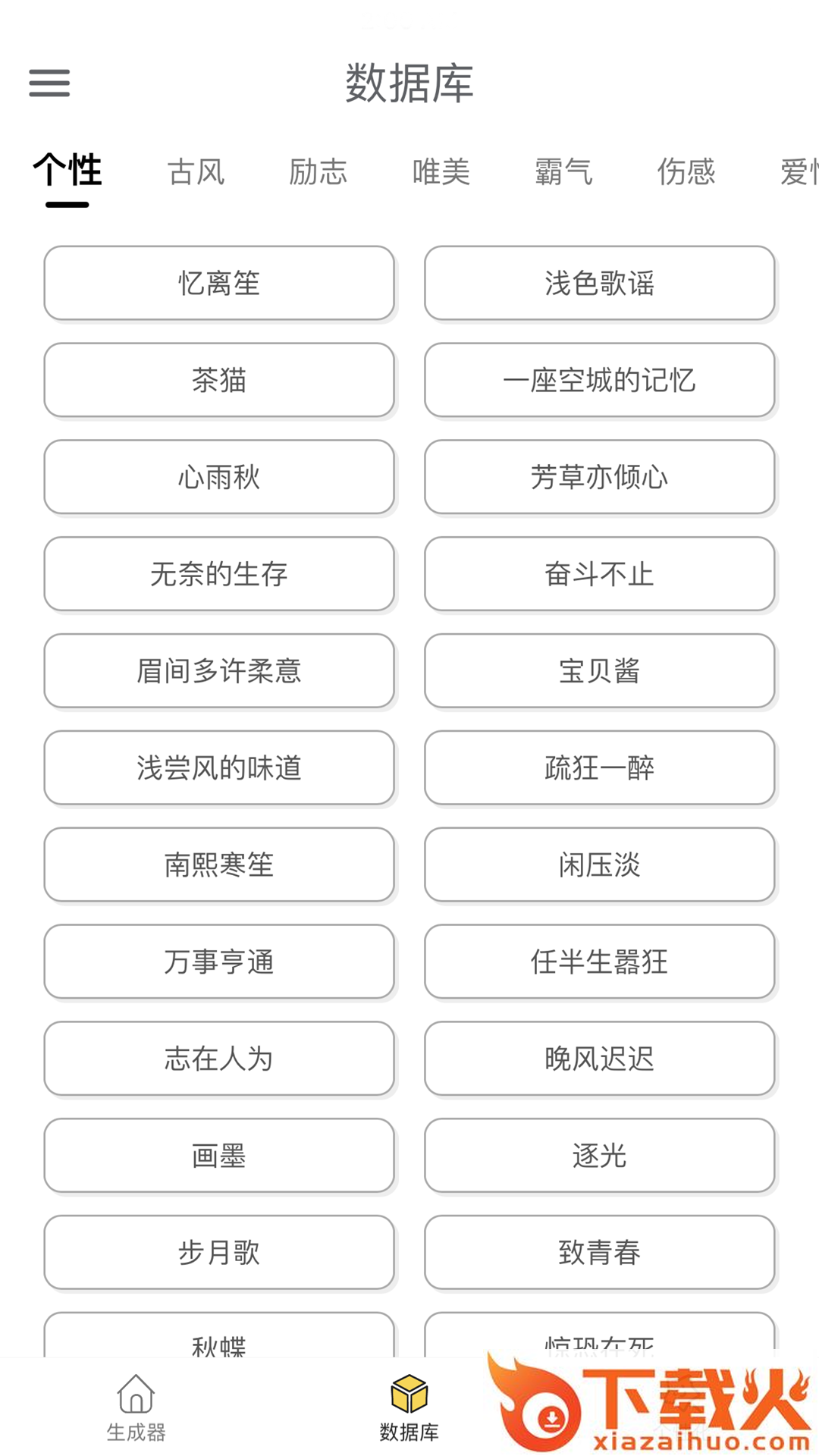Open the 励志 nickname category
819x1456 pixels.
pos(318,173)
